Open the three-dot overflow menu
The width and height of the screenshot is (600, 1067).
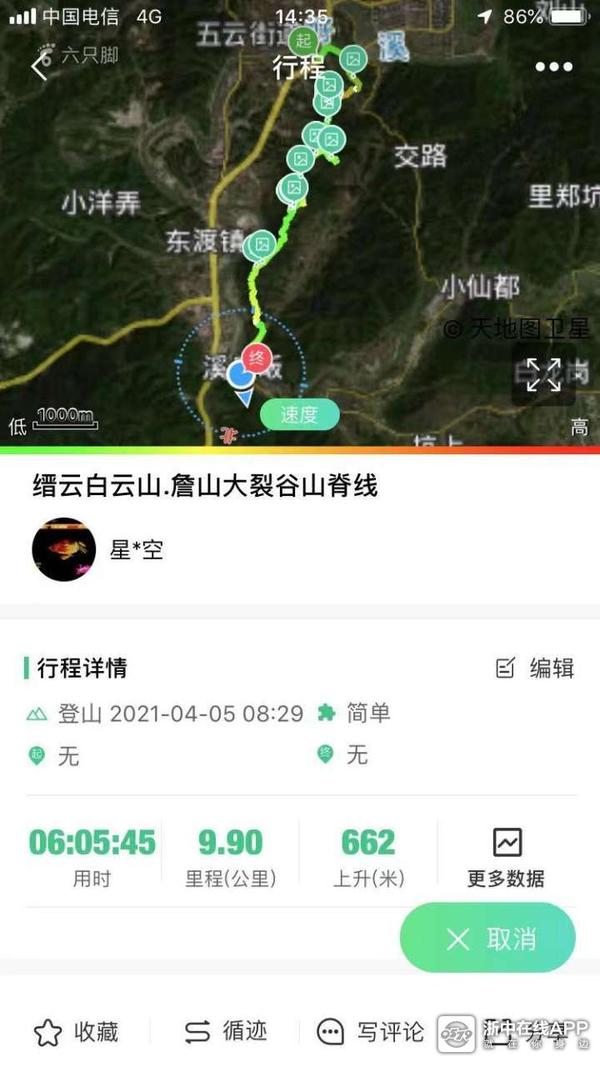coord(553,67)
